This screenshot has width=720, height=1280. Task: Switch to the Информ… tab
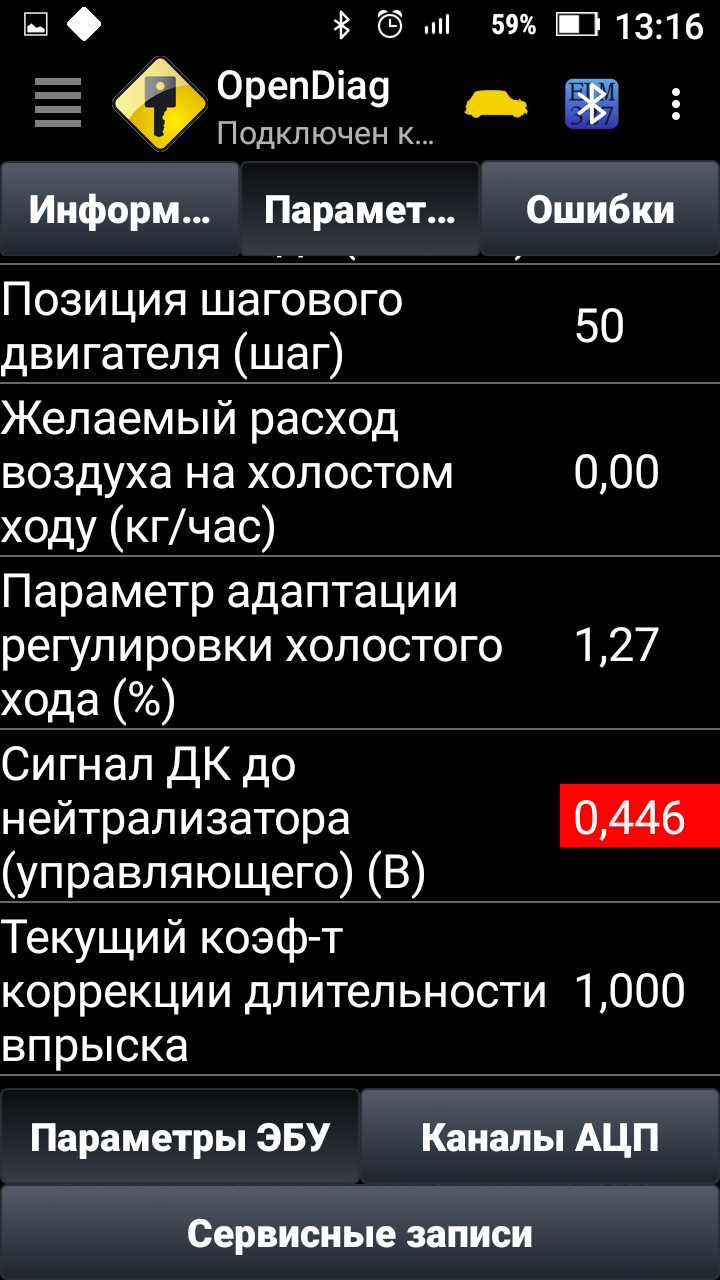pyautogui.click(x=120, y=210)
